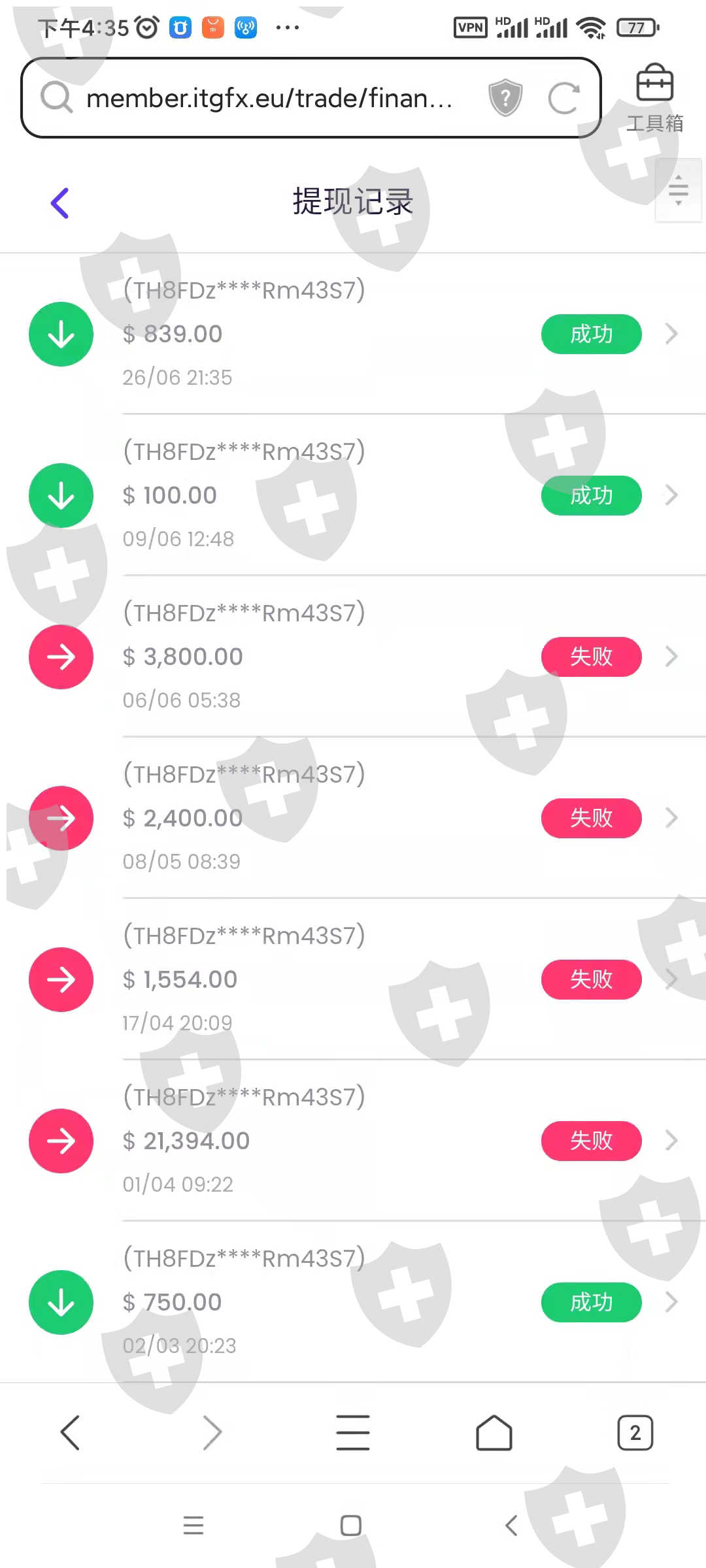Go to the browser home page
Viewport: 706px width, 1568px height.
tap(494, 1433)
